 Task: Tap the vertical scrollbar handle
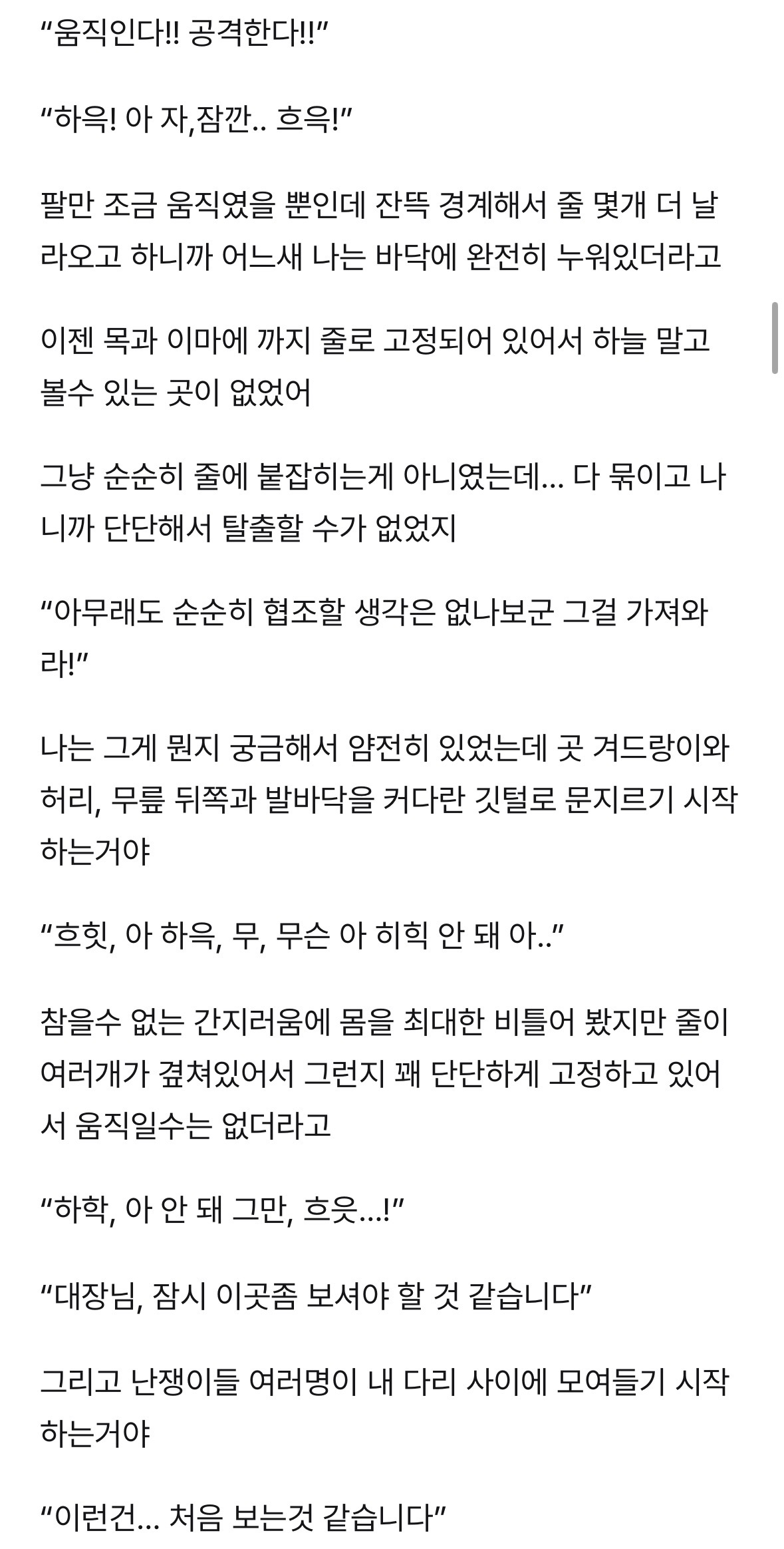point(775,339)
